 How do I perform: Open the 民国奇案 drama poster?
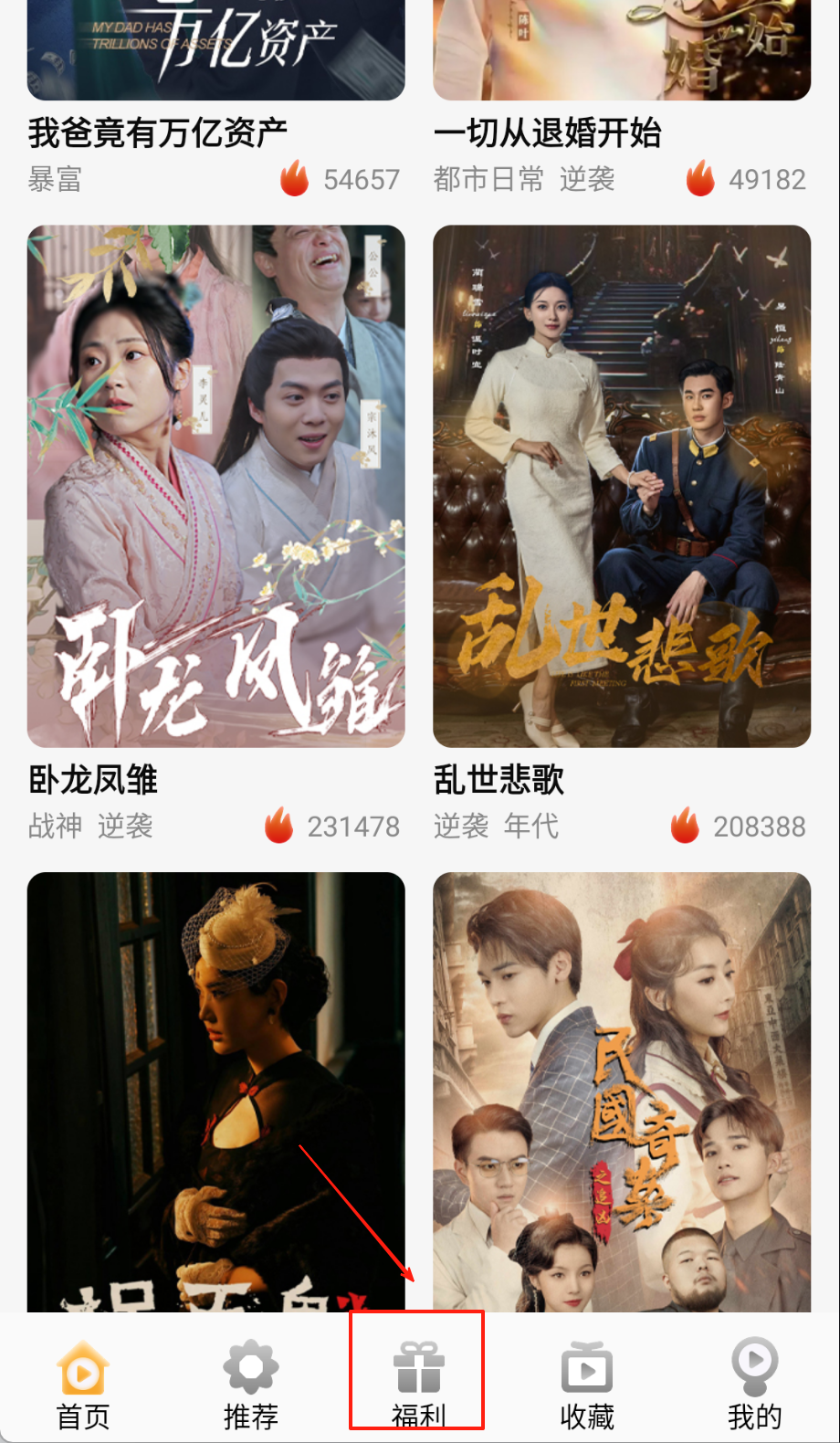622,1091
